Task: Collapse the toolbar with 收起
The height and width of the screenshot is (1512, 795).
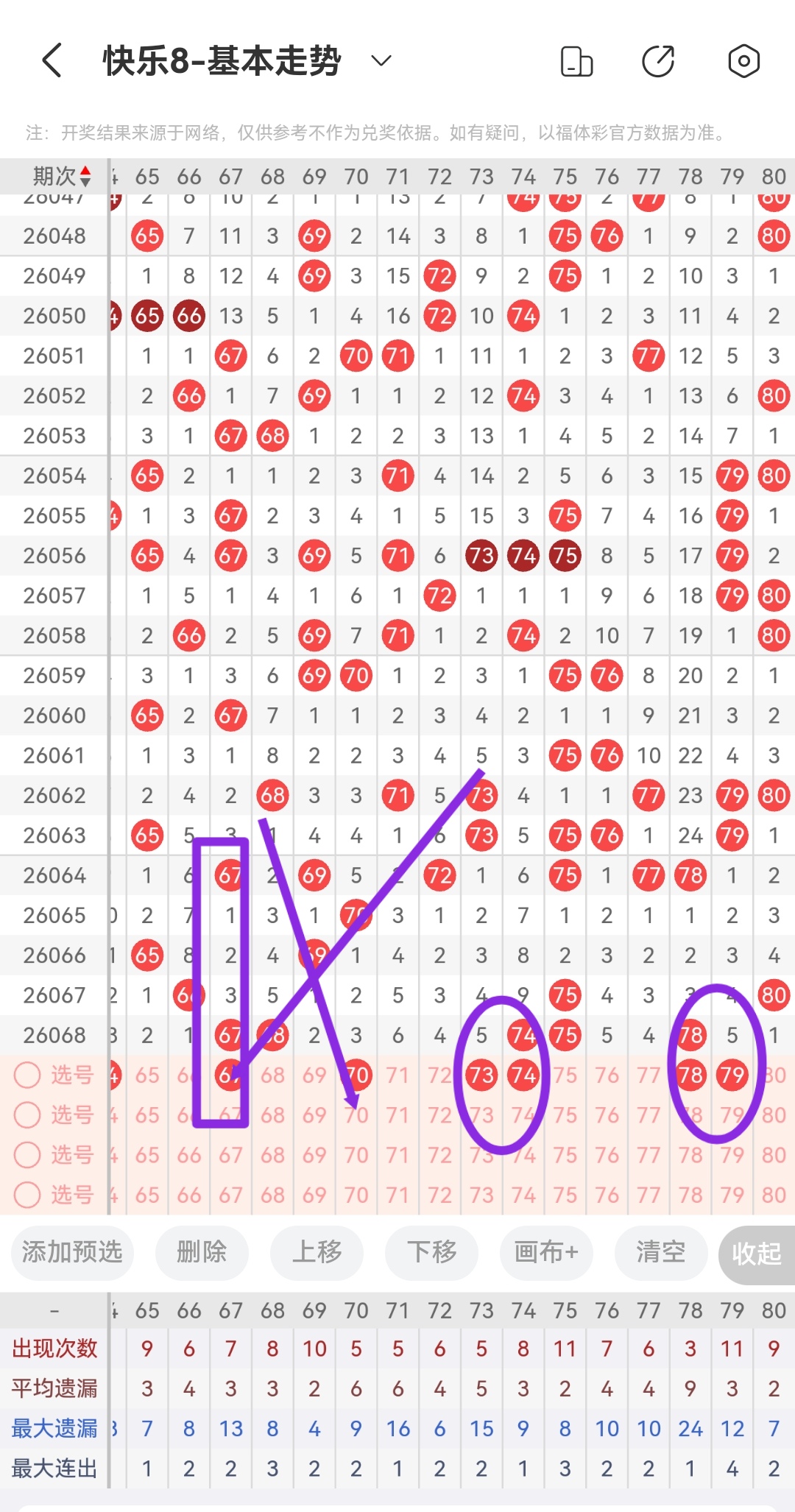Action: click(x=757, y=1254)
